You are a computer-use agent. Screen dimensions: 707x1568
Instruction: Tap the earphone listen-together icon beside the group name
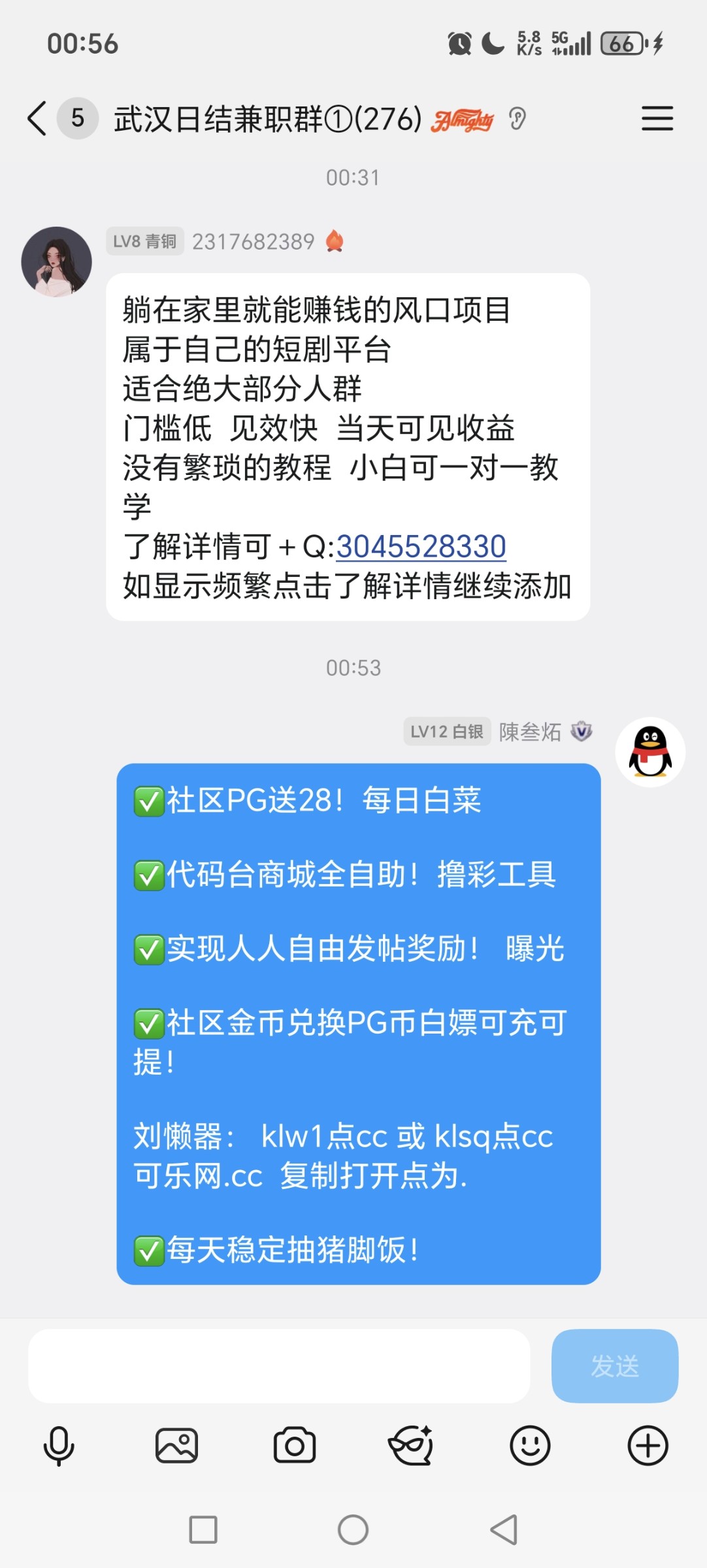517,119
